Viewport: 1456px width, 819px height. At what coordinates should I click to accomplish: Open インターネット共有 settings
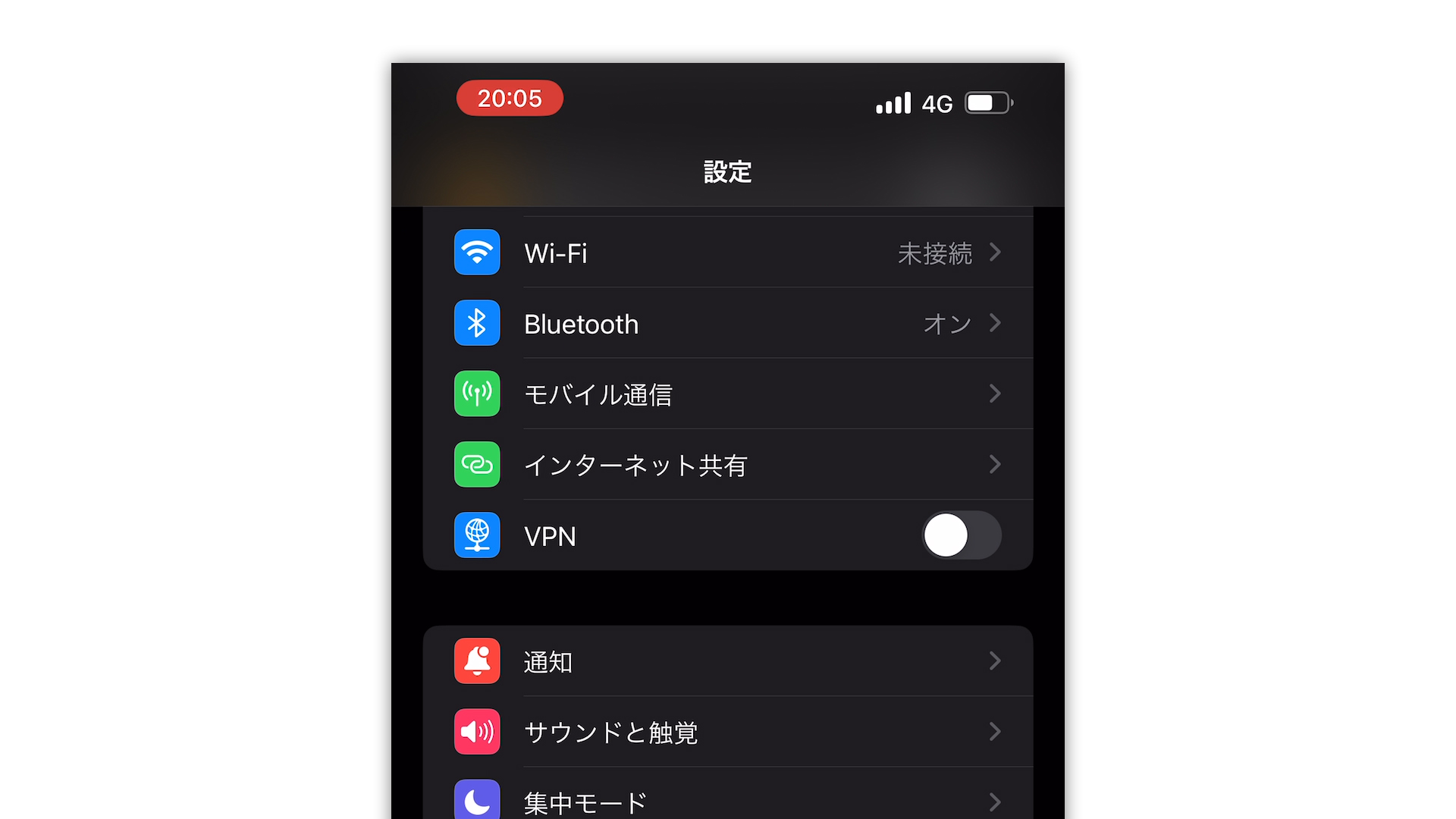pos(726,465)
